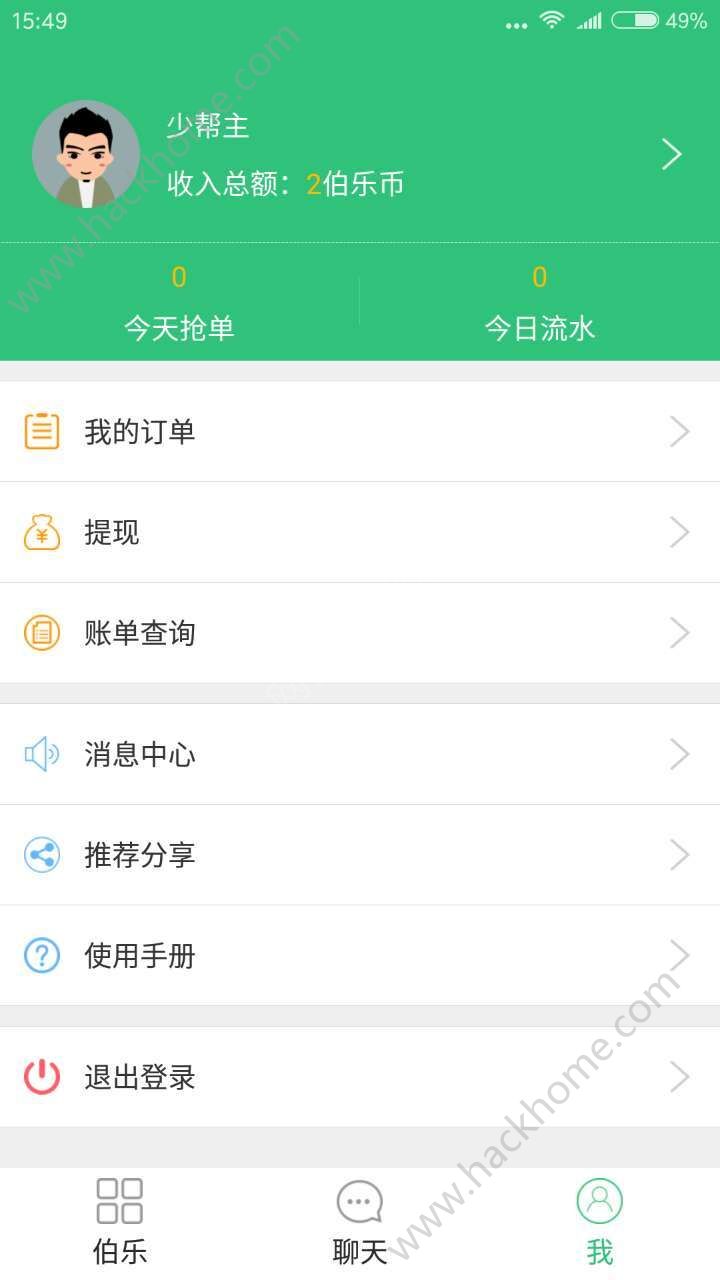Open 今天抢单 statistics
This screenshot has height=1280, width=720.
pos(179,302)
